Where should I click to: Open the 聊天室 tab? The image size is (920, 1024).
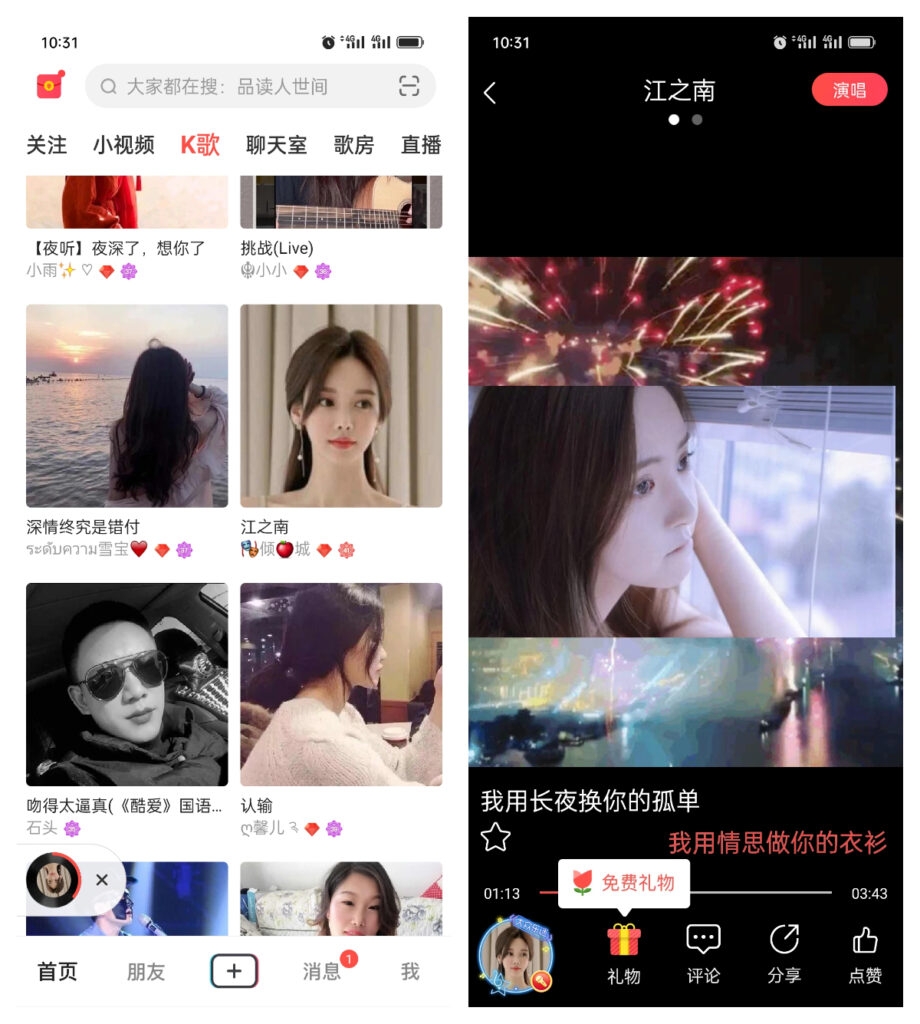click(x=276, y=145)
